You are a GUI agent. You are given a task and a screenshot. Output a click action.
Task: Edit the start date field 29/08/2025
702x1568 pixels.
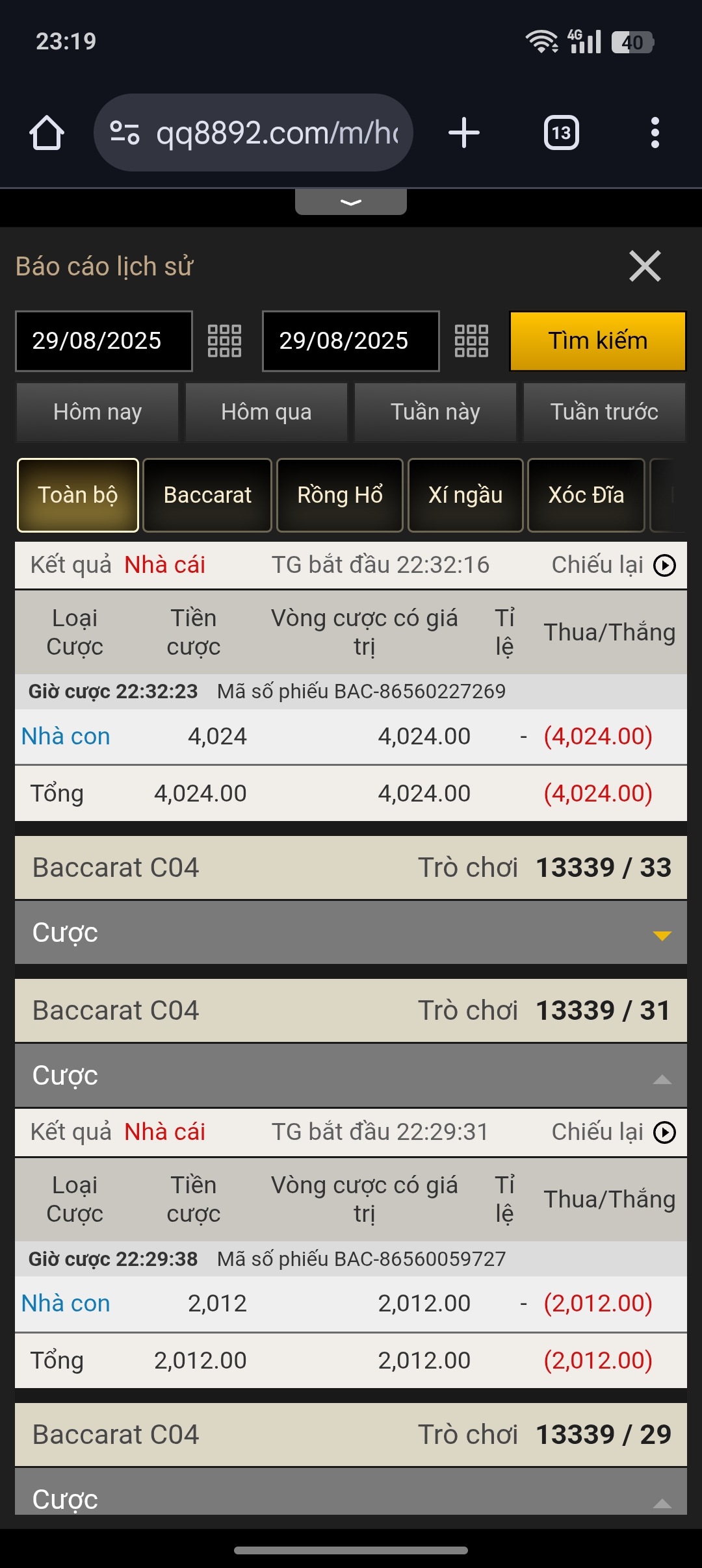(103, 340)
